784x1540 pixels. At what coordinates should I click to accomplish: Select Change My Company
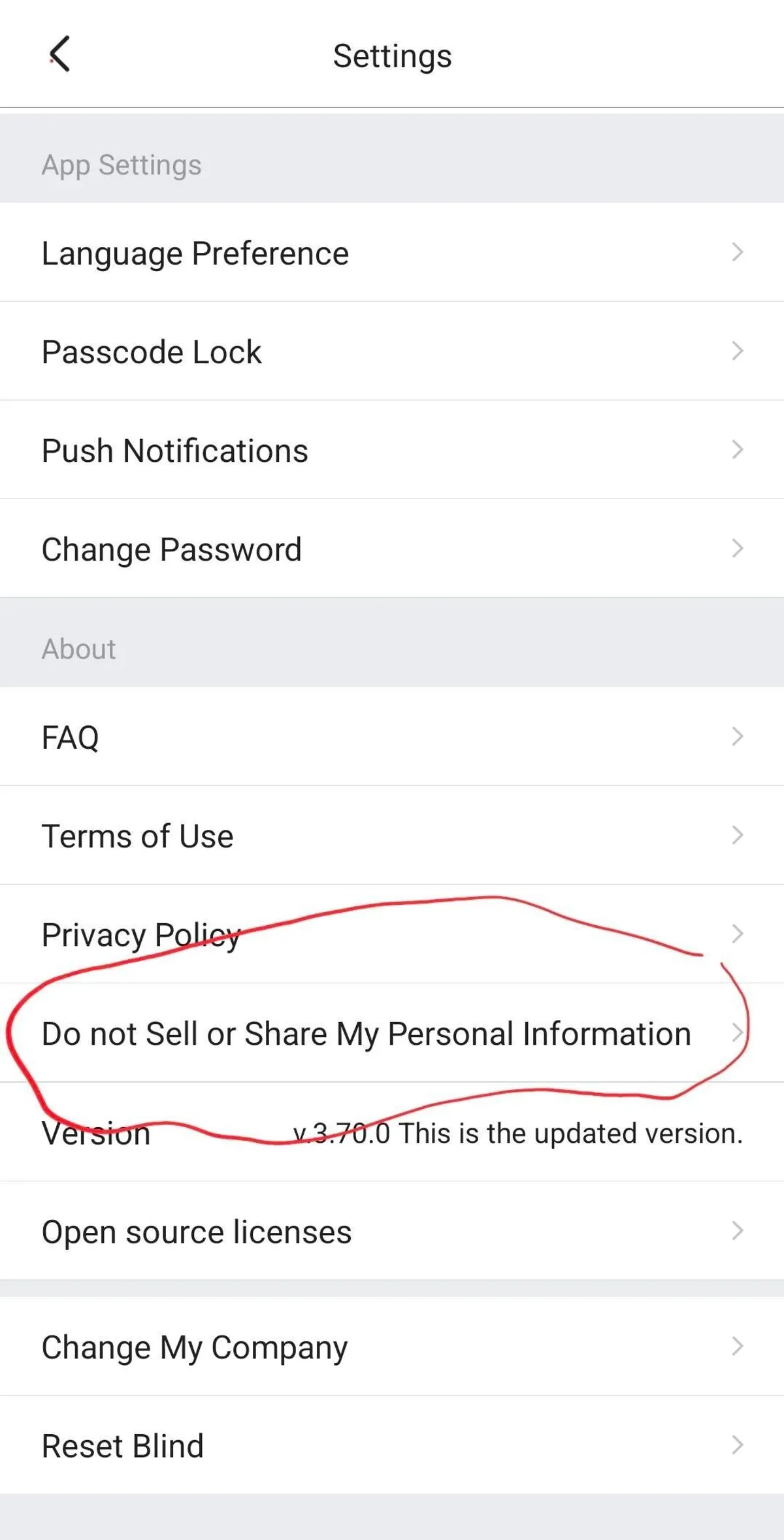coord(392,1347)
